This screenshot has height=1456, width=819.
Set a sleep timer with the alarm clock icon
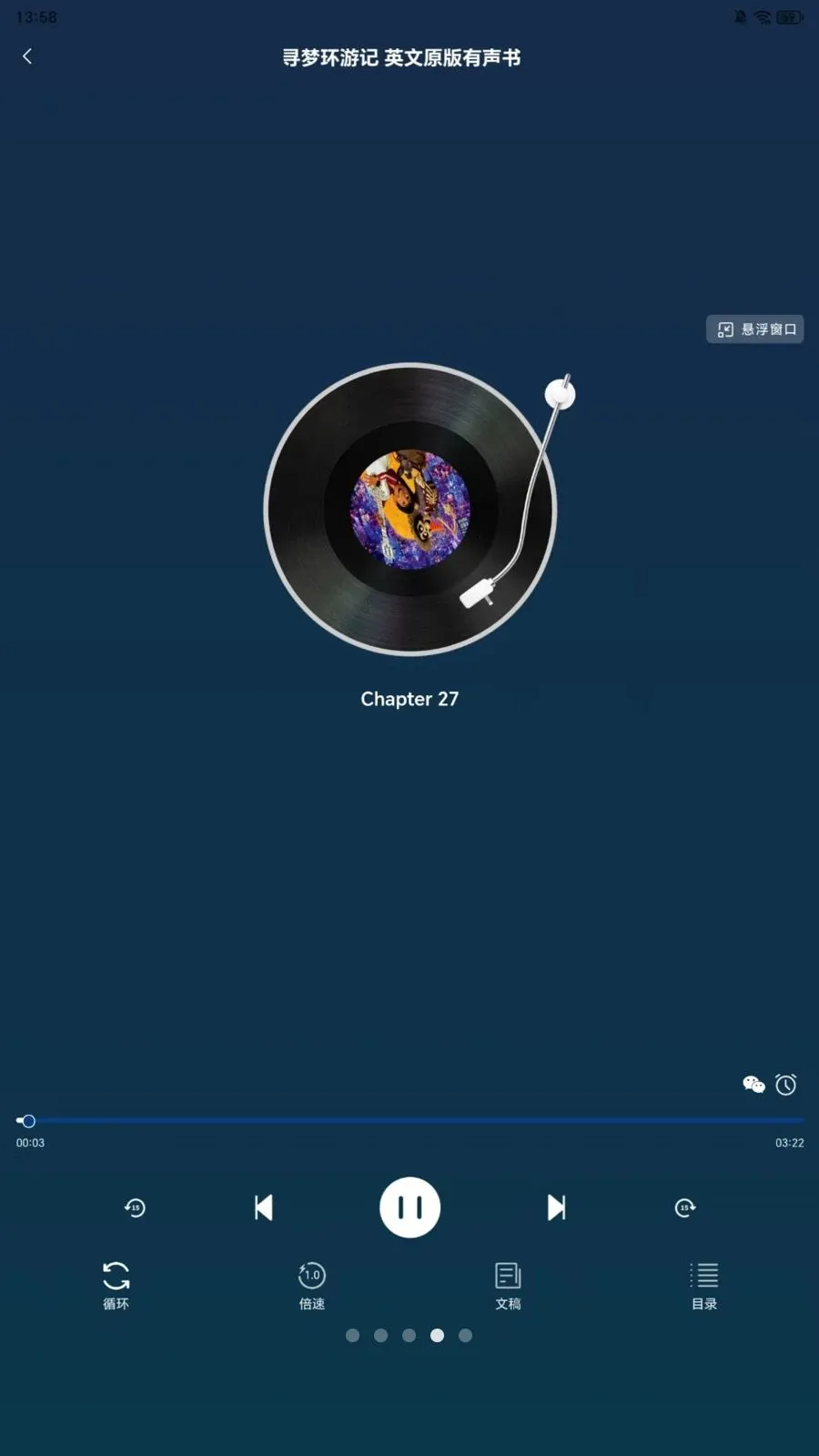(x=786, y=1084)
